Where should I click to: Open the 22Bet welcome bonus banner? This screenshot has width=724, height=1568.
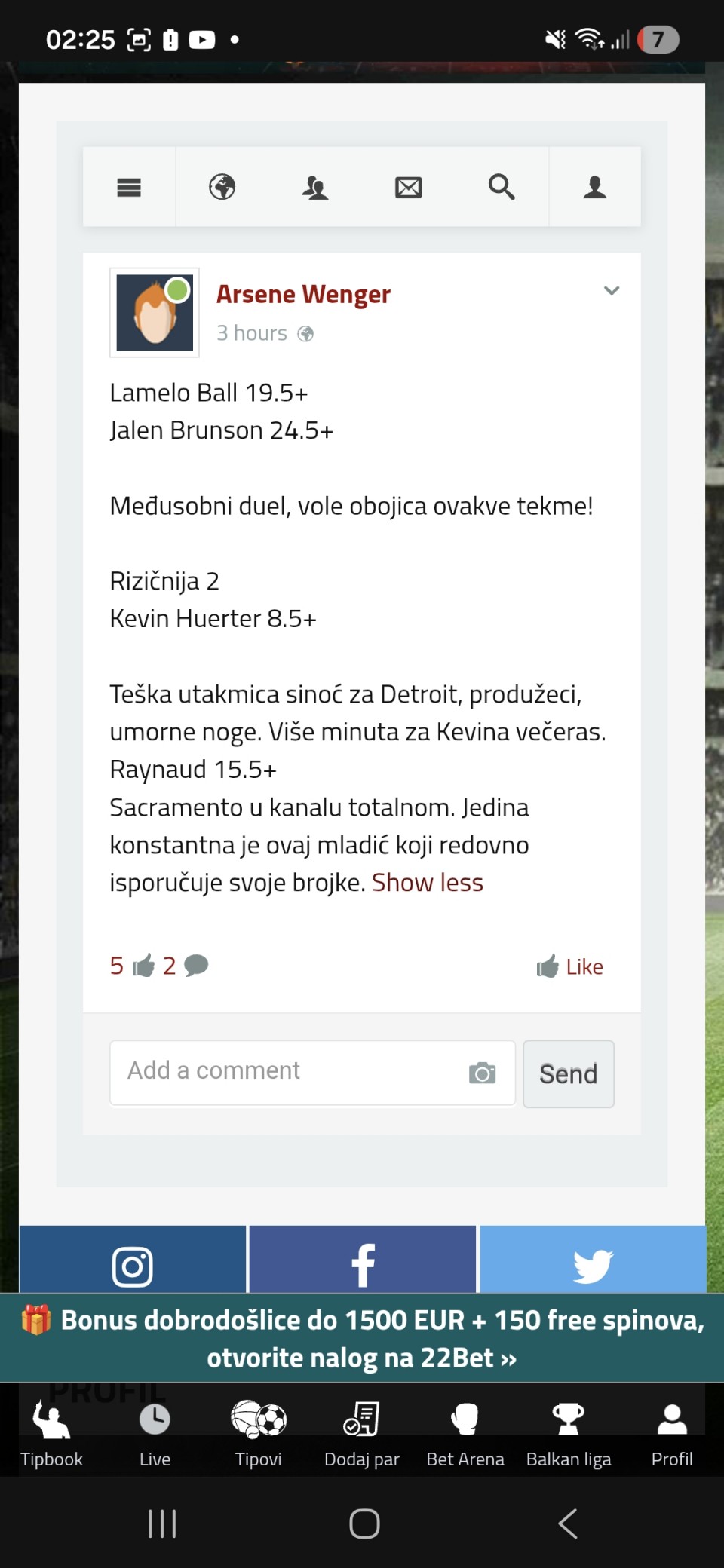362,1339
